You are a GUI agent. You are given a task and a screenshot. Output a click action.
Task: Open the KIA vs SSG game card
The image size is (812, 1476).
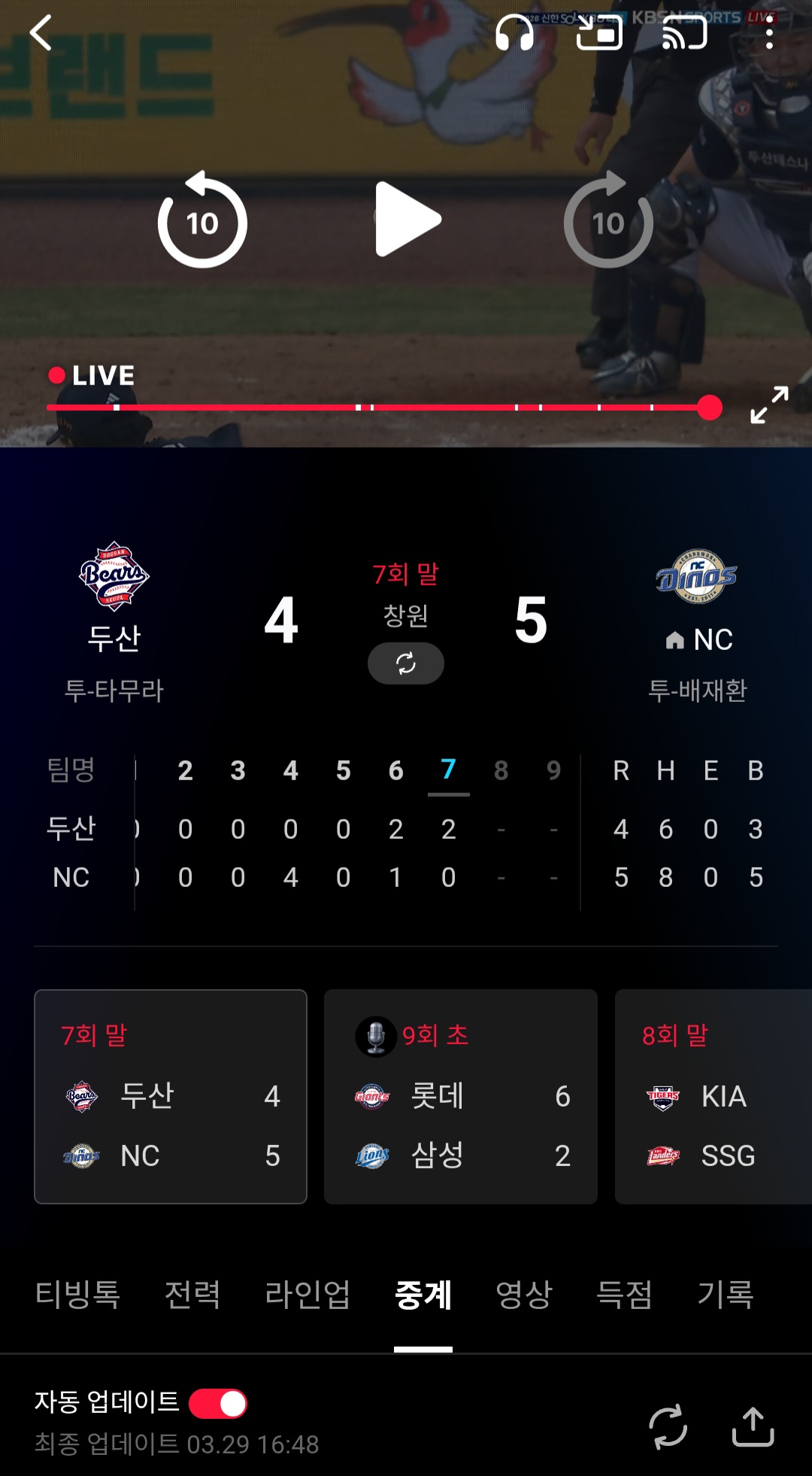(713, 1096)
